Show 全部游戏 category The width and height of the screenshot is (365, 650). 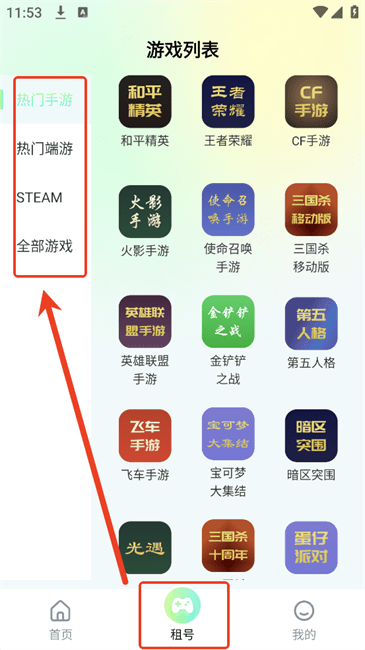point(45,246)
